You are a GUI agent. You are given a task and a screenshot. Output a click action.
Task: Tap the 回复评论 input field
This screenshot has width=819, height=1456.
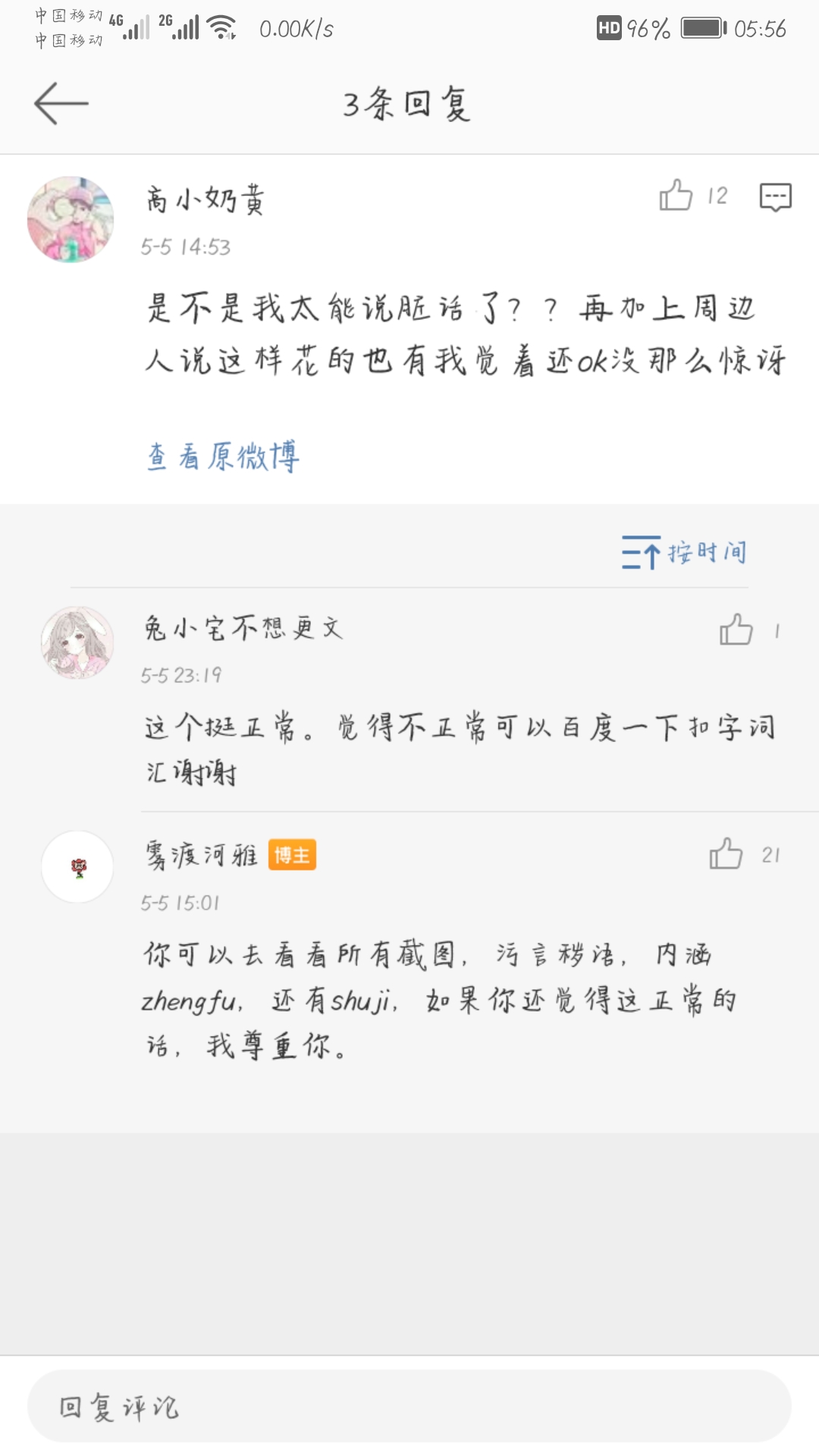click(x=409, y=1407)
